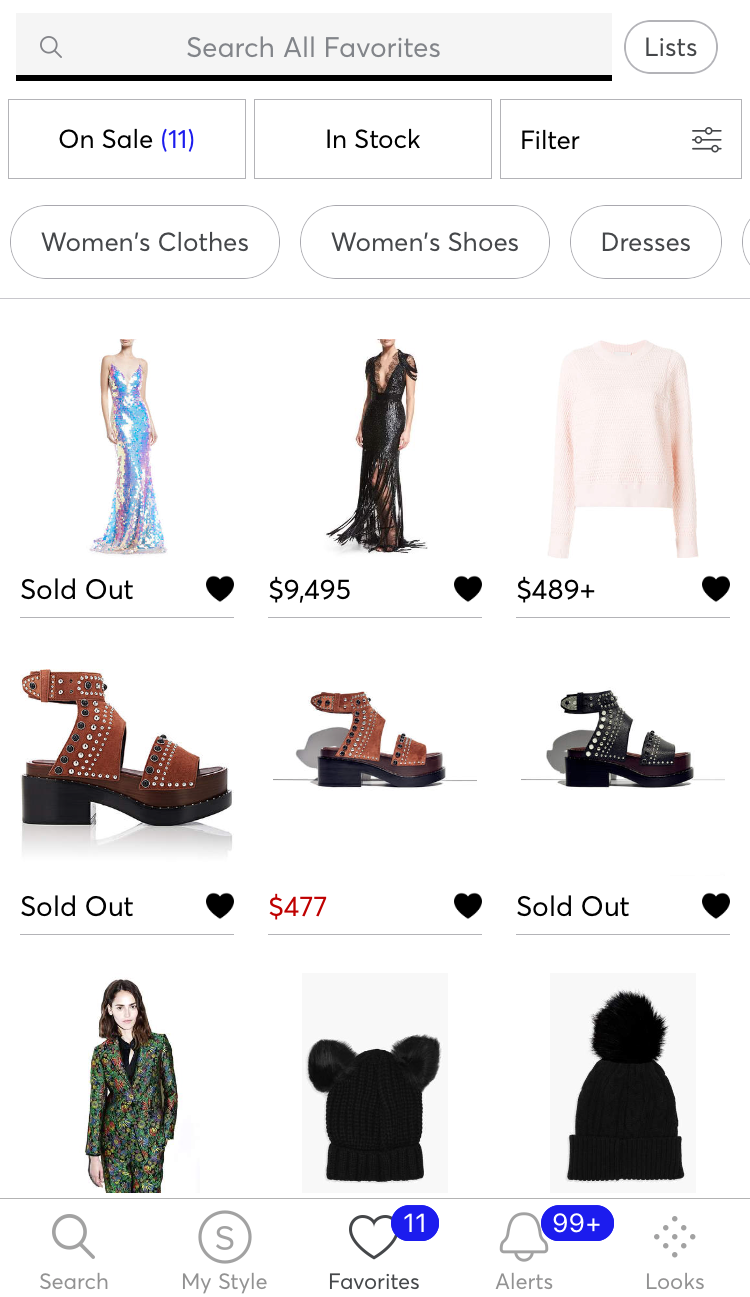The height and width of the screenshot is (1297, 750).
Task: Tap the Search All Favorites field
Action: pyautogui.click(x=313, y=47)
